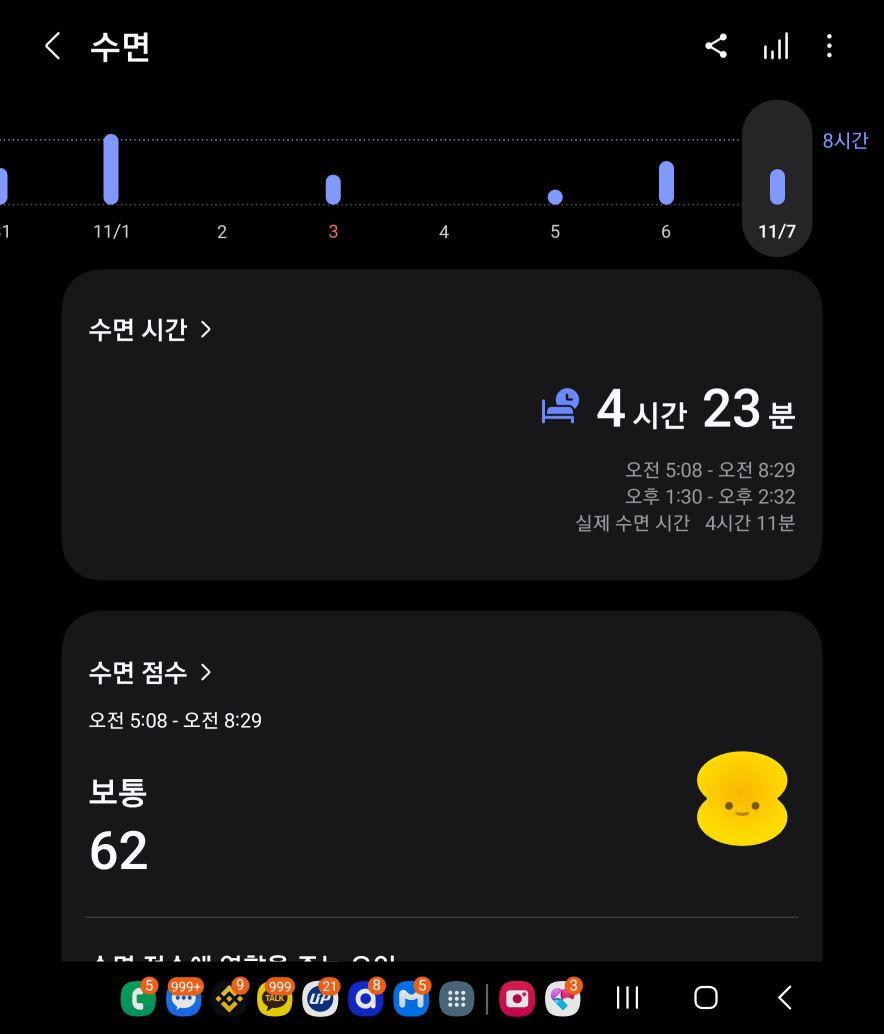Go to the home screen
This screenshot has height=1034, width=884.
tap(706, 997)
